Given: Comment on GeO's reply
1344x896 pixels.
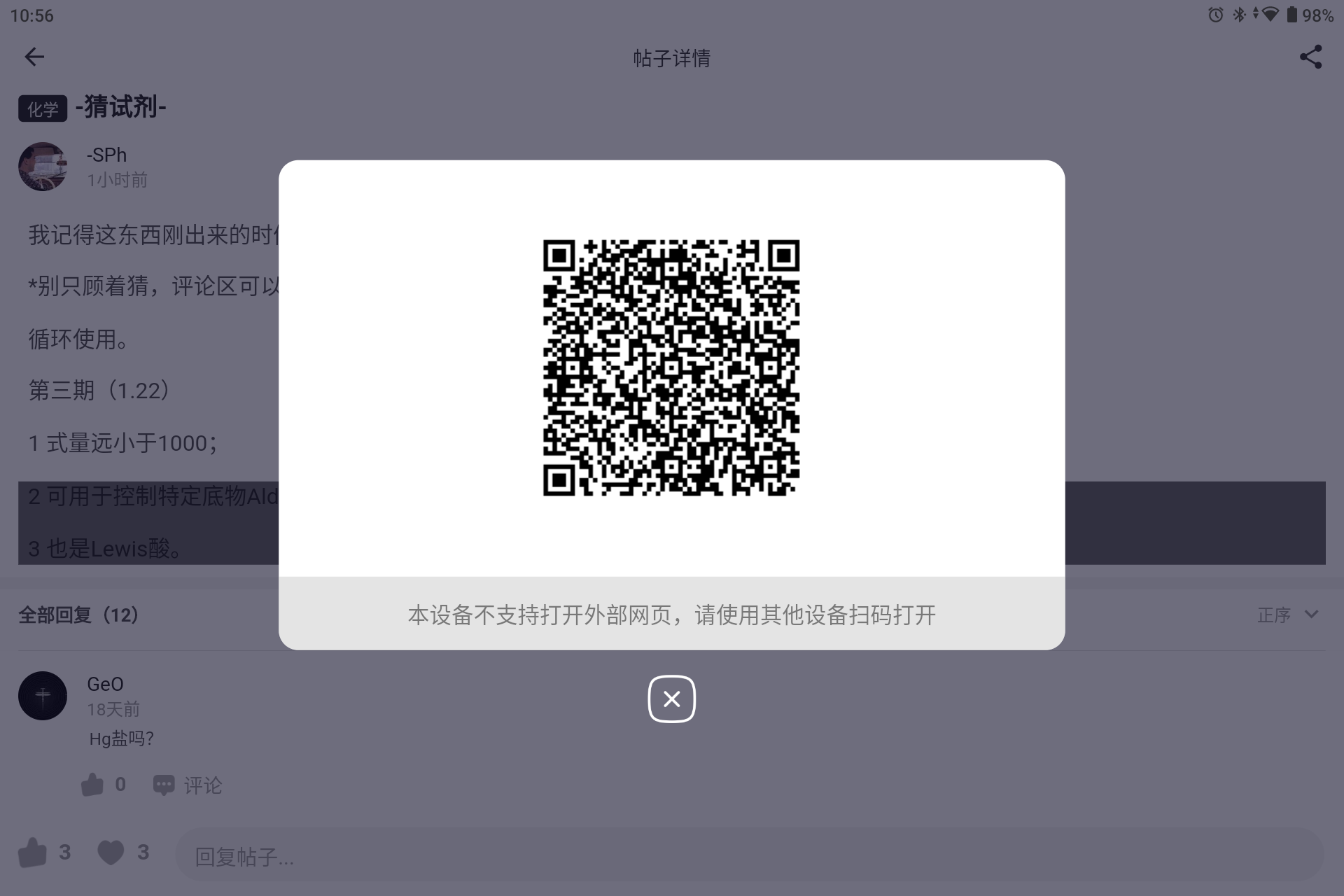Looking at the screenshot, I should click(x=188, y=785).
